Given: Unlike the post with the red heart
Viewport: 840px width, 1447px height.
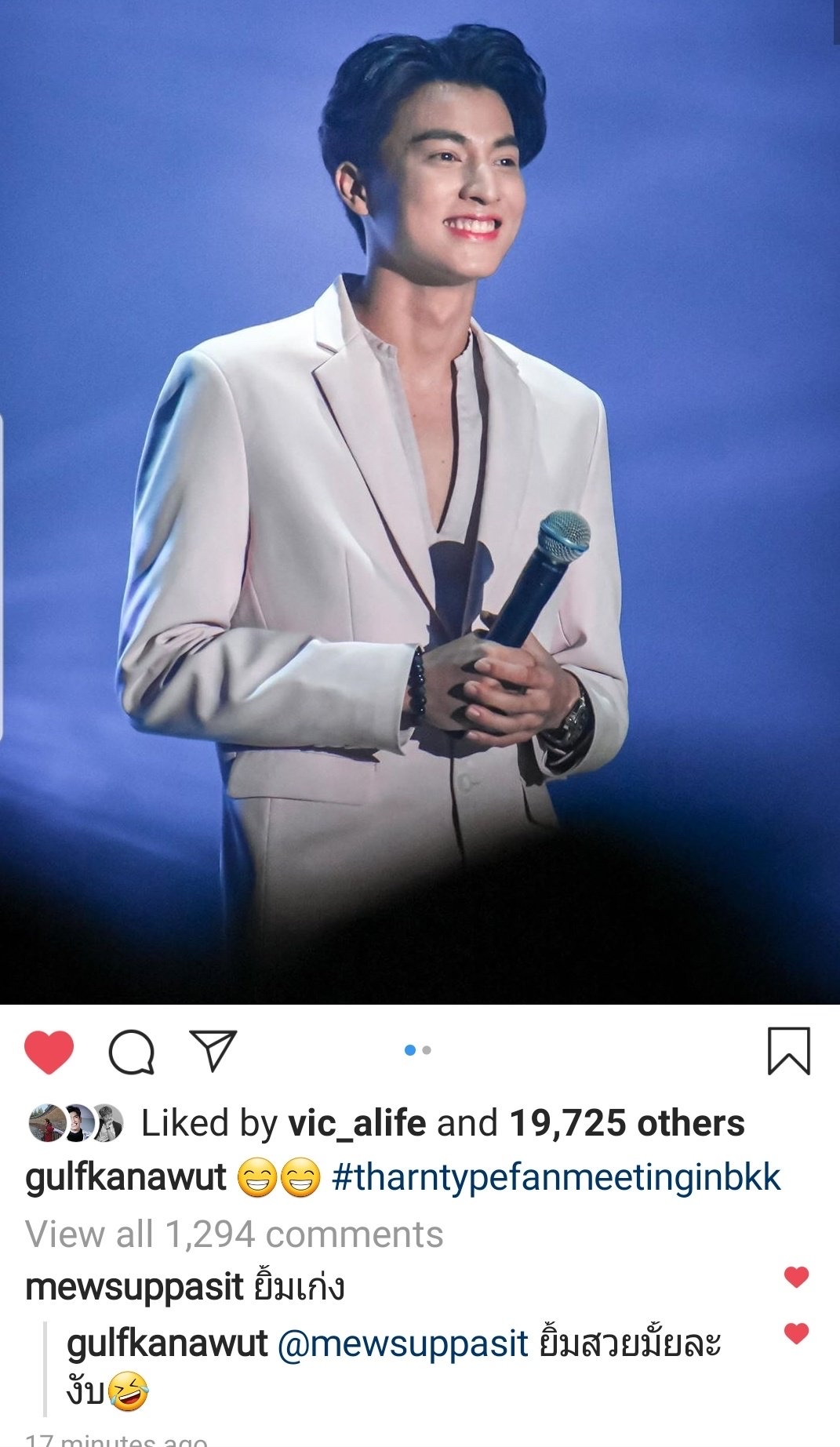Looking at the screenshot, I should tap(49, 1051).
